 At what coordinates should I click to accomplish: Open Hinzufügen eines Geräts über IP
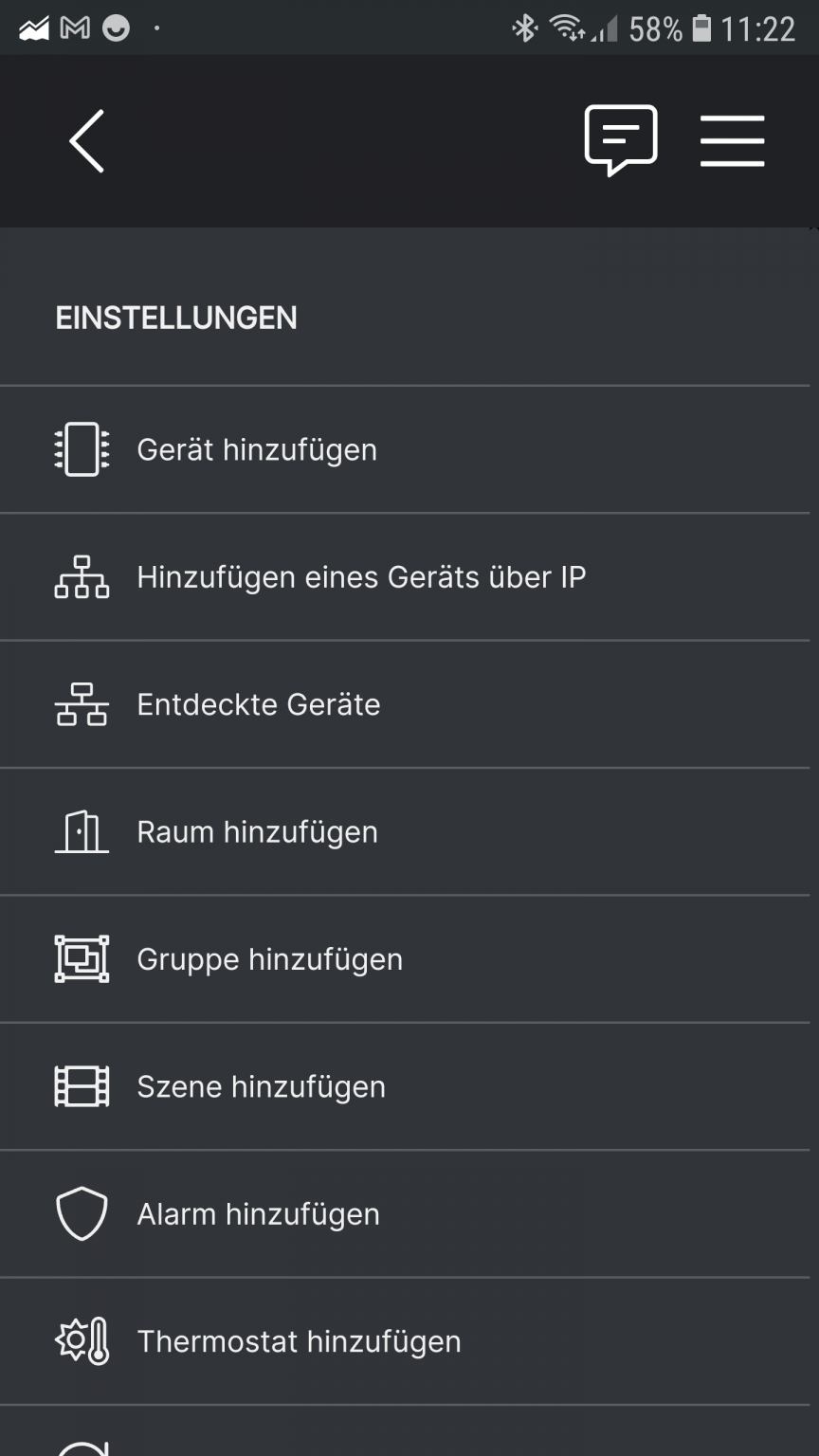360,577
